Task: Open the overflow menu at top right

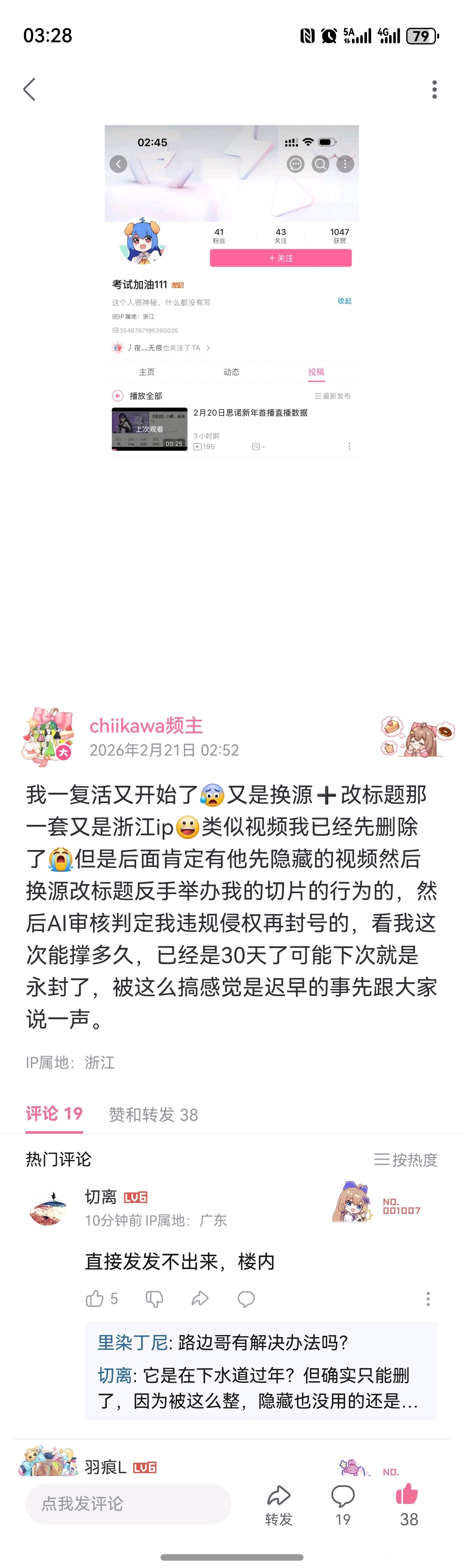Action: pos(434,89)
